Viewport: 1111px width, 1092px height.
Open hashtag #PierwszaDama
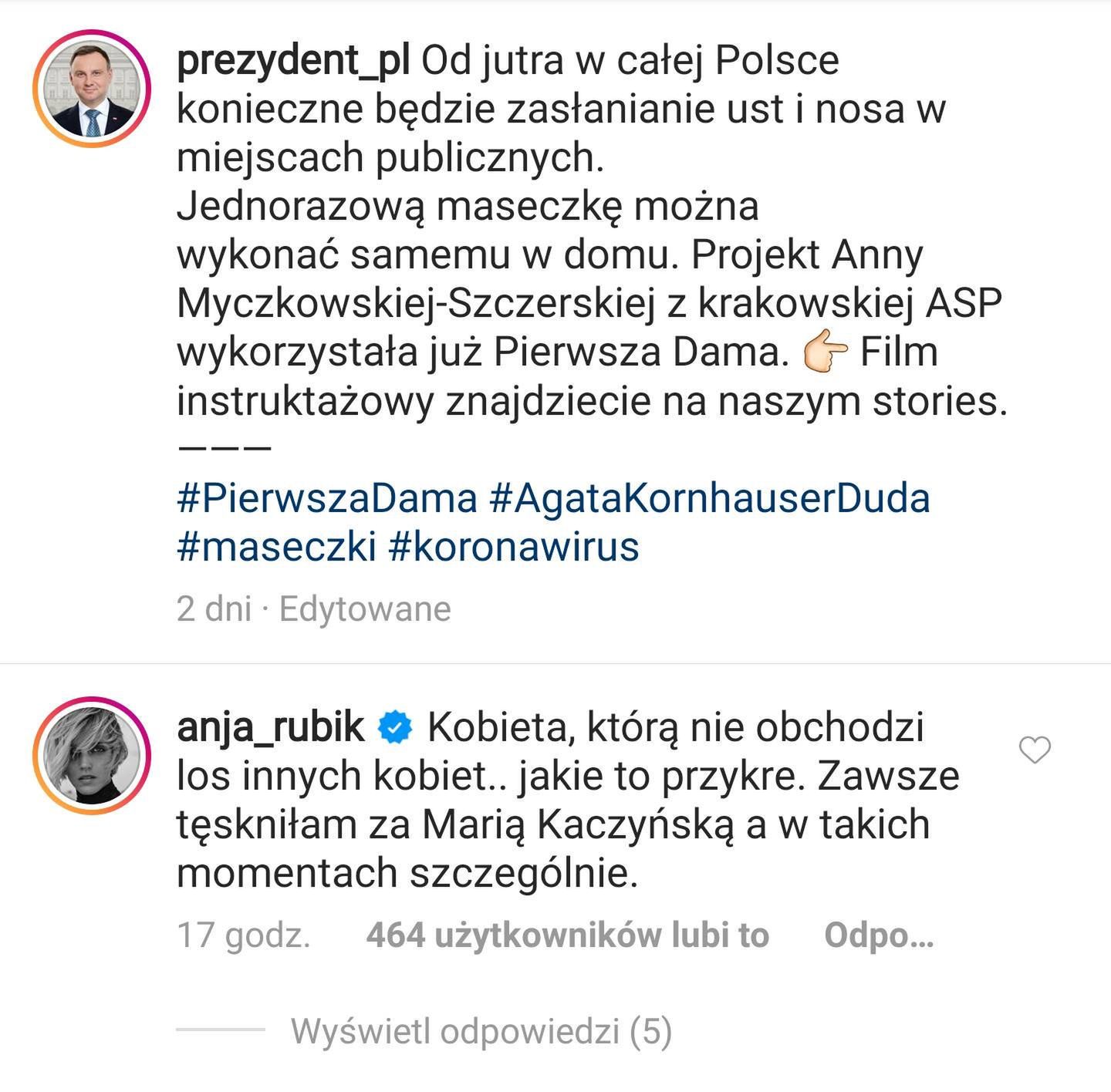click(x=327, y=498)
